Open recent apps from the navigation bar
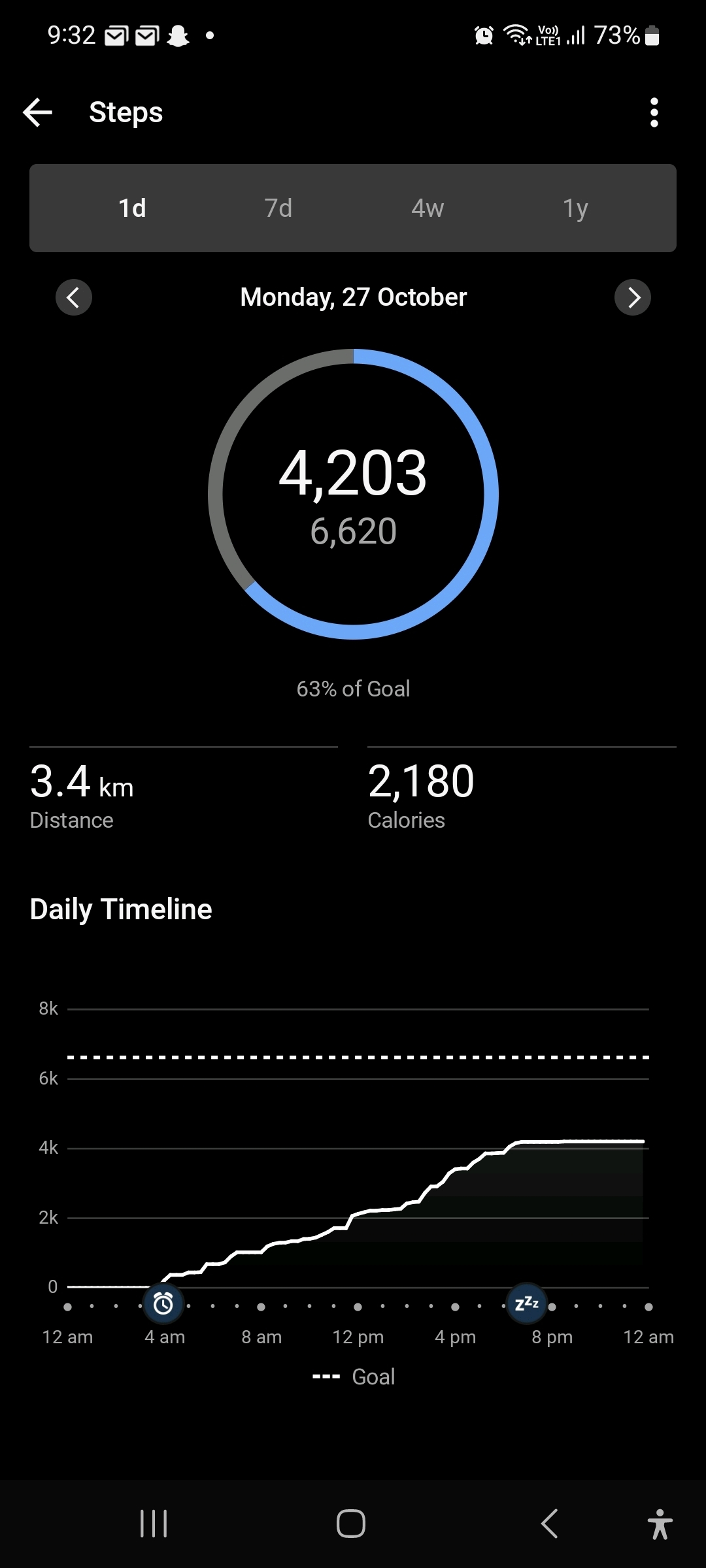This screenshot has width=706, height=1568. pos(154,1524)
